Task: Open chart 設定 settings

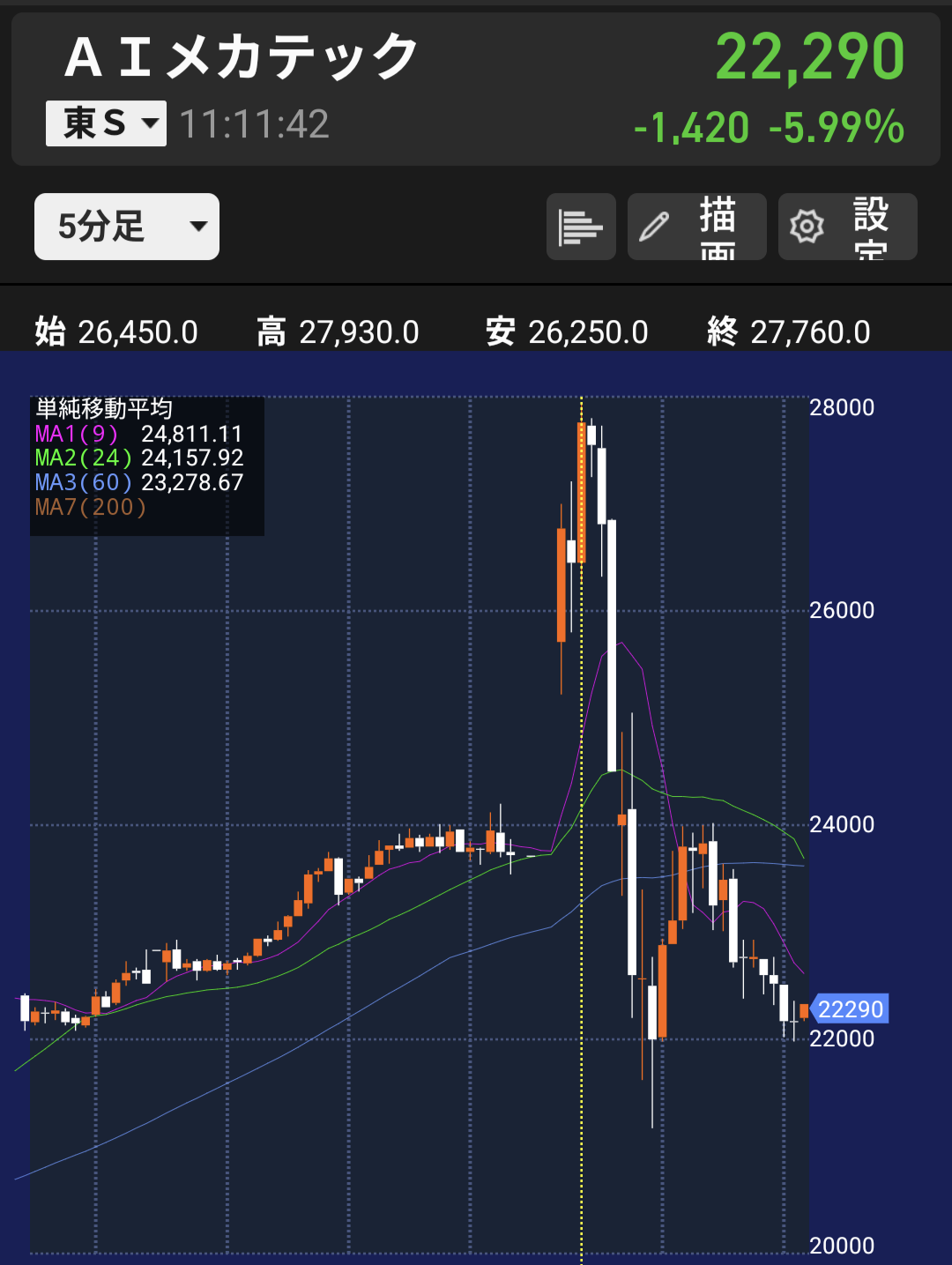Action: pos(847,227)
